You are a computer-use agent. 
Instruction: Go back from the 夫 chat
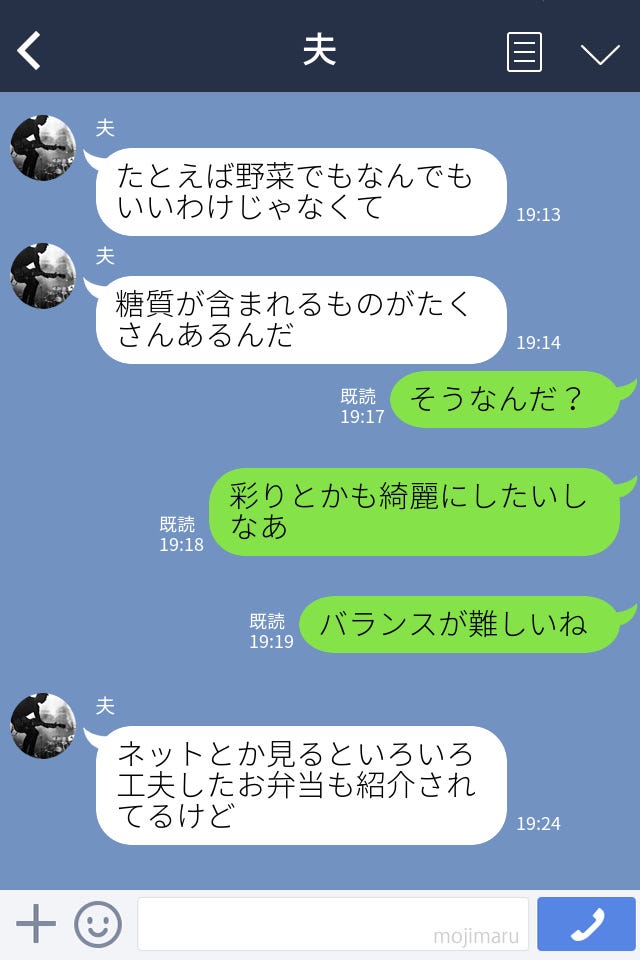30,51
